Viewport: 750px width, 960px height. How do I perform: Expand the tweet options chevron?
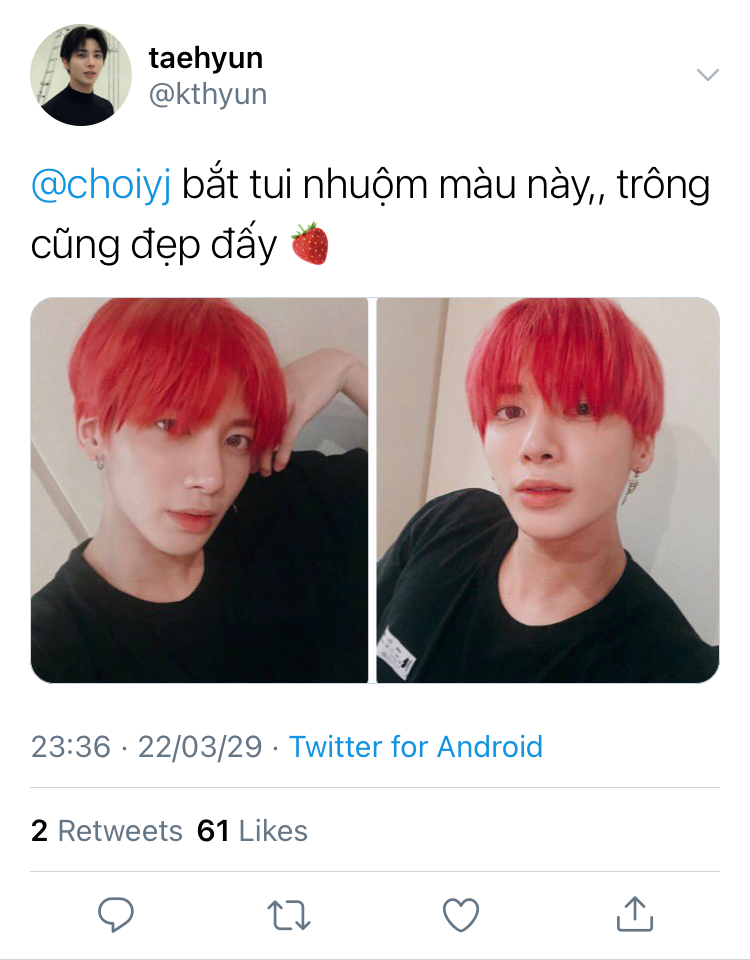tap(707, 75)
